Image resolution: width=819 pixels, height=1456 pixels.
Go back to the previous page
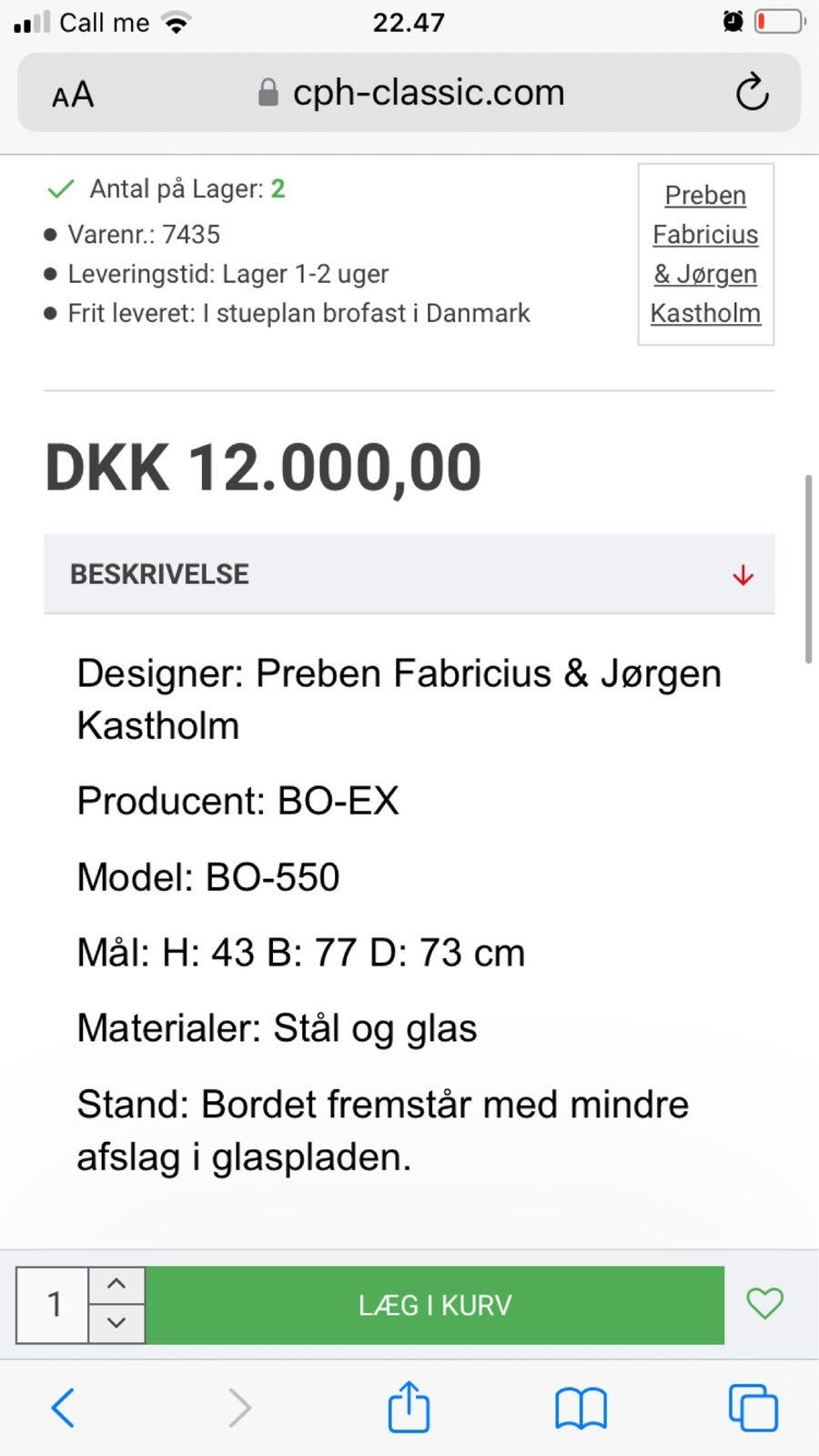63,1408
